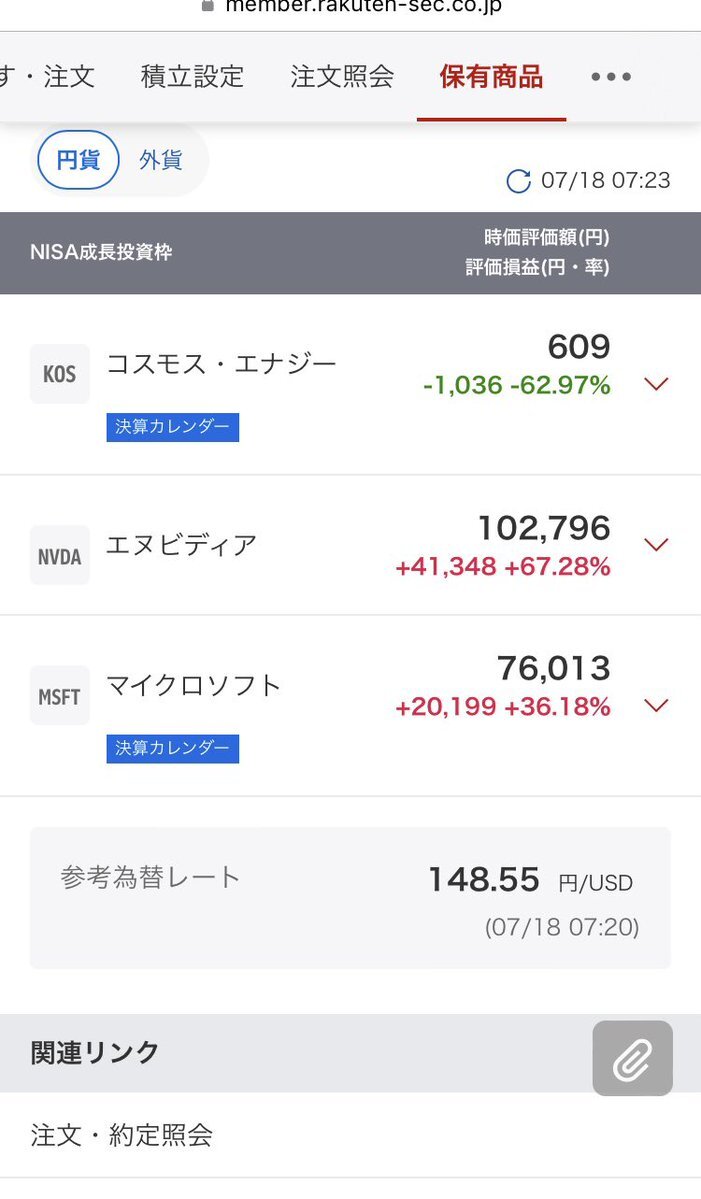Open the 注文・約定照会 link
The image size is (701, 1199).
click(x=350, y=1135)
